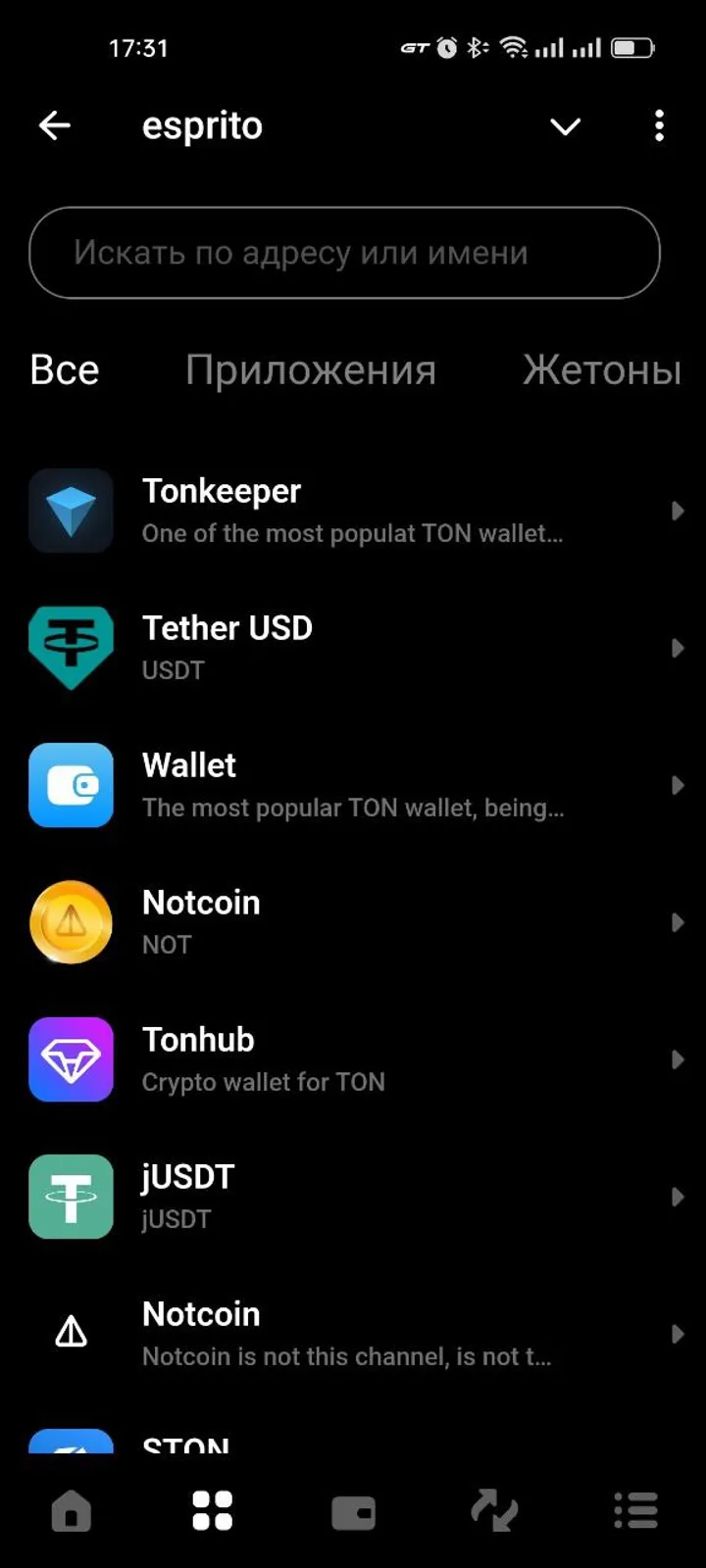Select the Все tab
Viewport: 706px width, 1568px height.
[x=65, y=370]
